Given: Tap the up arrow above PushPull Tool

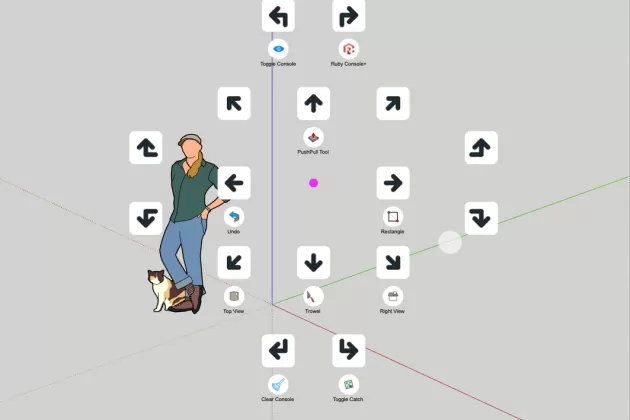Looking at the screenshot, I should click(x=313, y=103).
